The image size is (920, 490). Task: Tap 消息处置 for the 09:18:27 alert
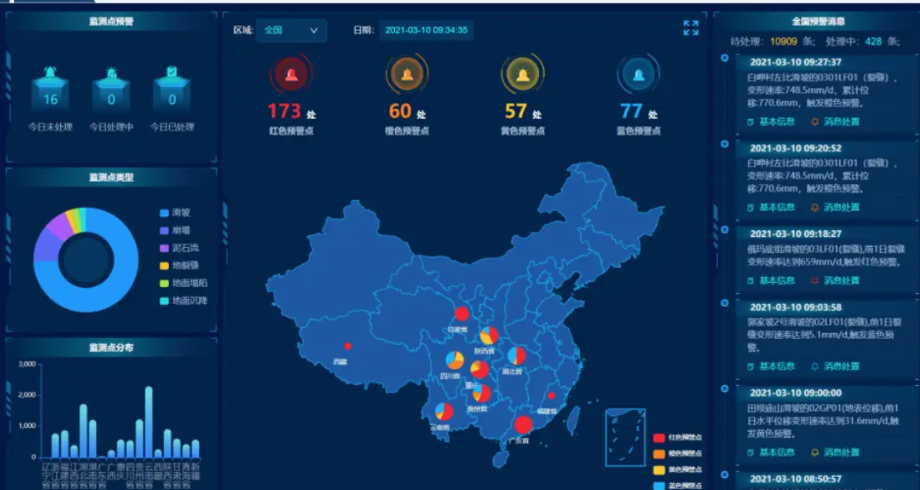tap(840, 281)
